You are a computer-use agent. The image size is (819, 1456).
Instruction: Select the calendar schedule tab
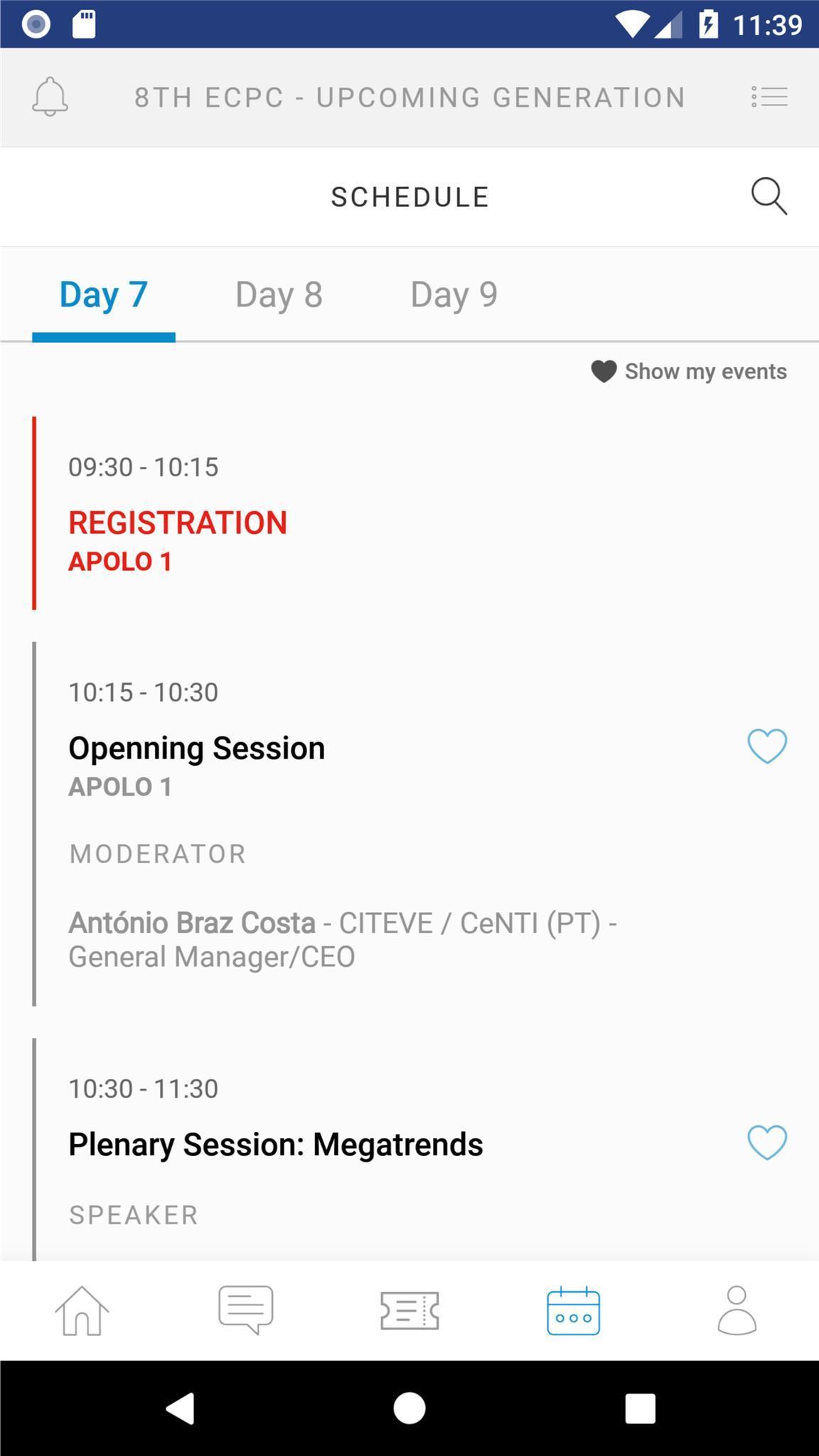573,1310
